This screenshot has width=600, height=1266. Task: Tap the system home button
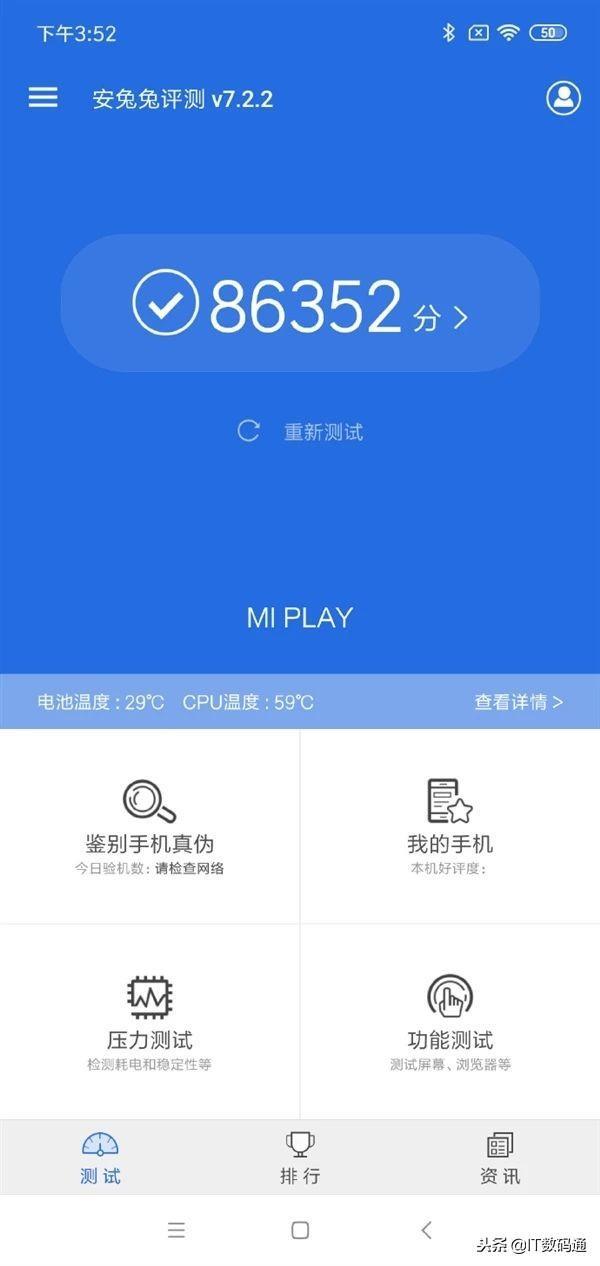pos(300,1230)
